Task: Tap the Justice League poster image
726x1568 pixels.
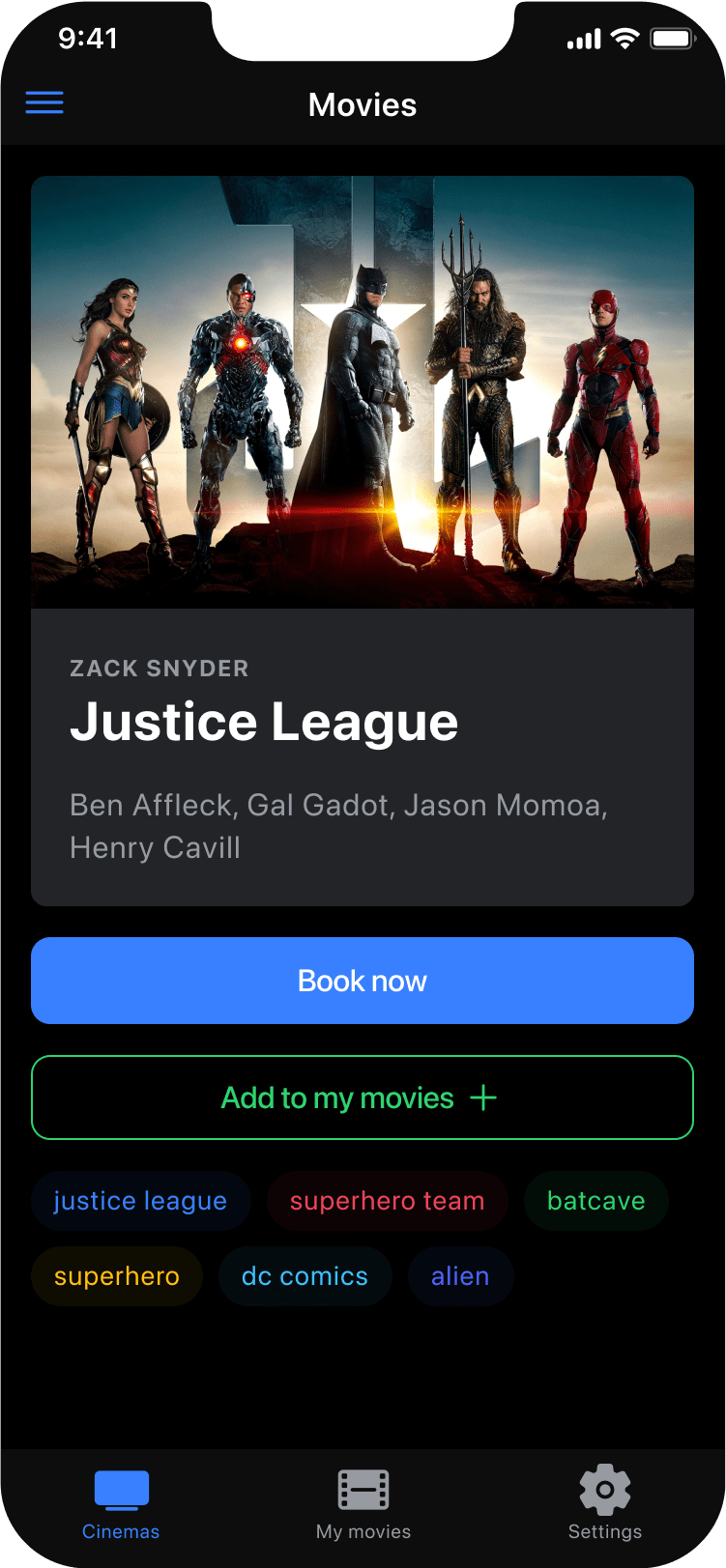Action: coord(363,391)
